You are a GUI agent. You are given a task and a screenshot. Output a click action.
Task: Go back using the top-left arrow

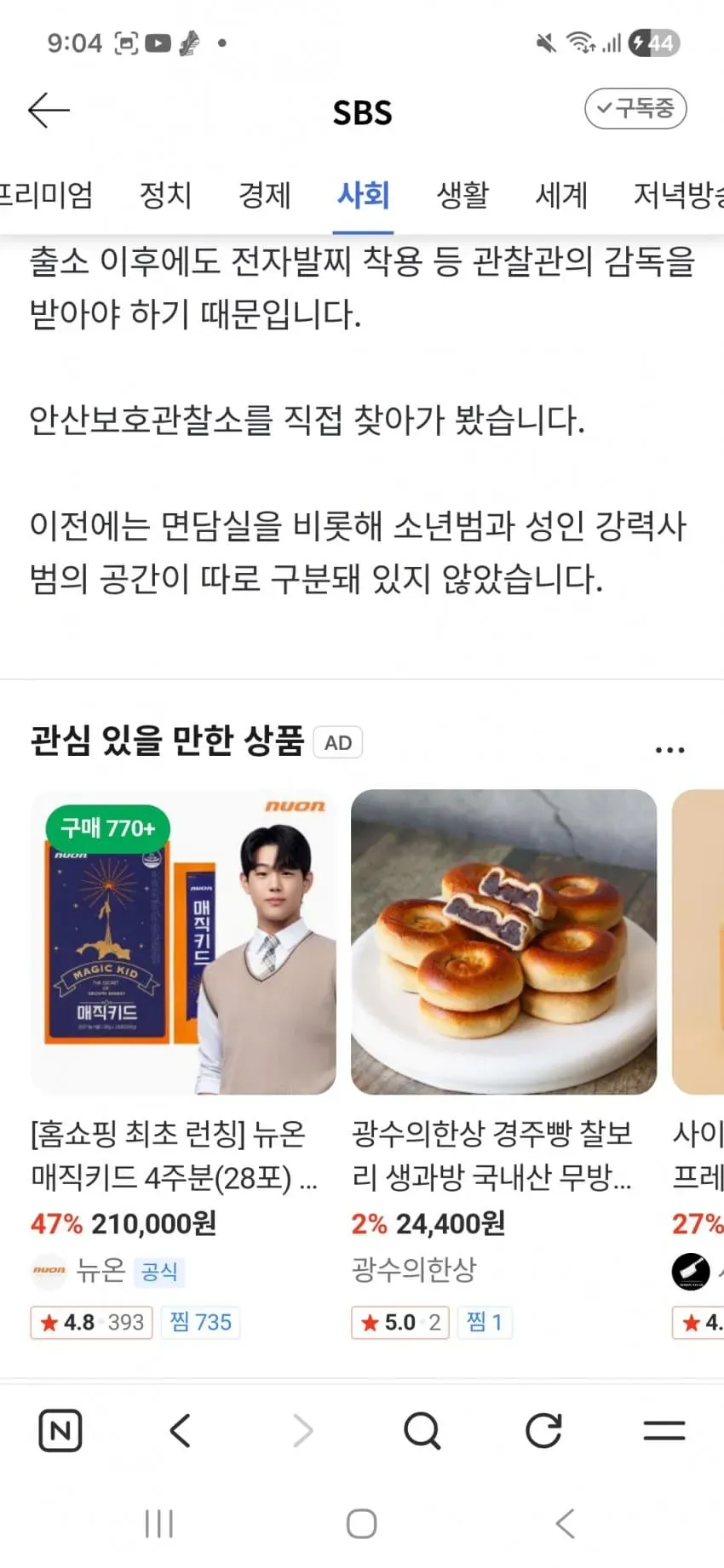[x=49, y=111]
